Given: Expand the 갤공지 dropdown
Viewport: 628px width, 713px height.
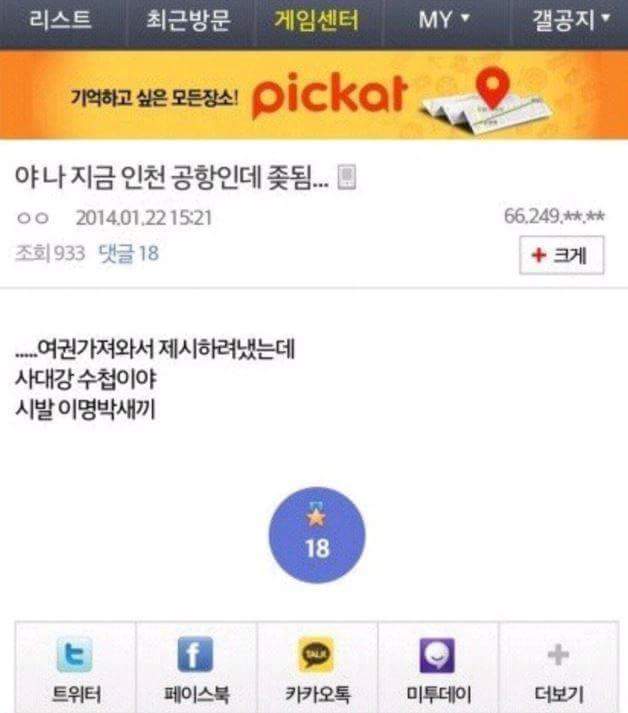Looking at the screenshot, I should (571, 19).
